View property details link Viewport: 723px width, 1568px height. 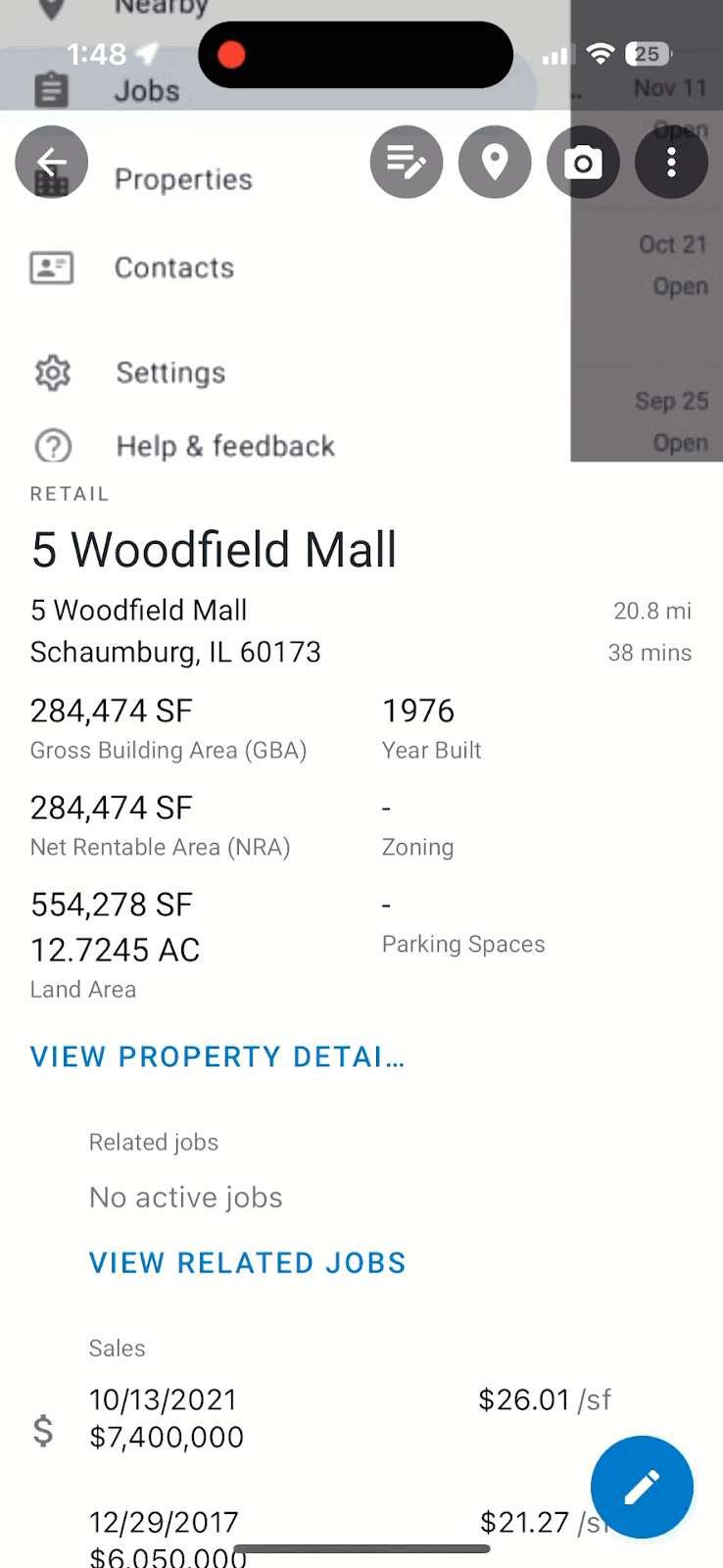[x=217, y=1056]
